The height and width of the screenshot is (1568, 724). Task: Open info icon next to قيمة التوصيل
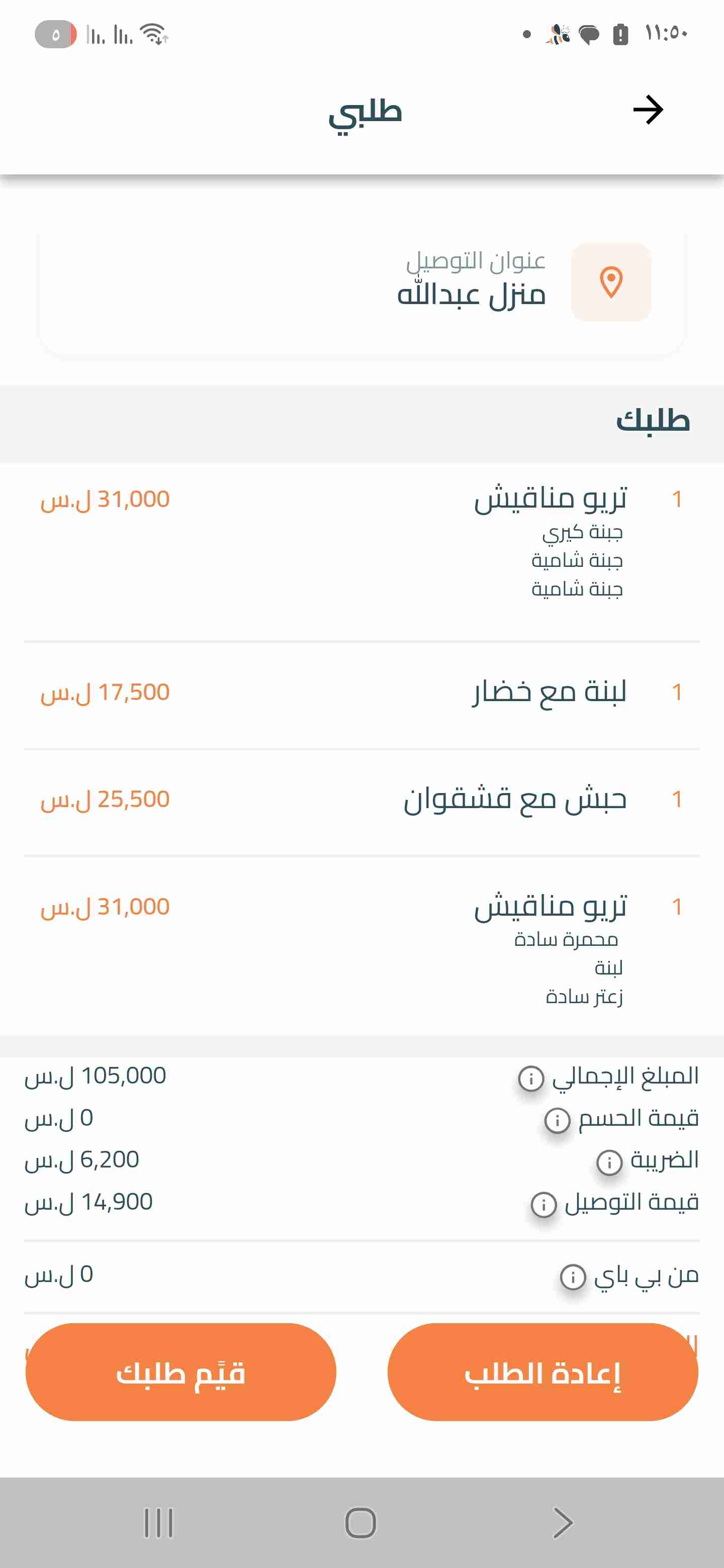tap(543, 1204)
